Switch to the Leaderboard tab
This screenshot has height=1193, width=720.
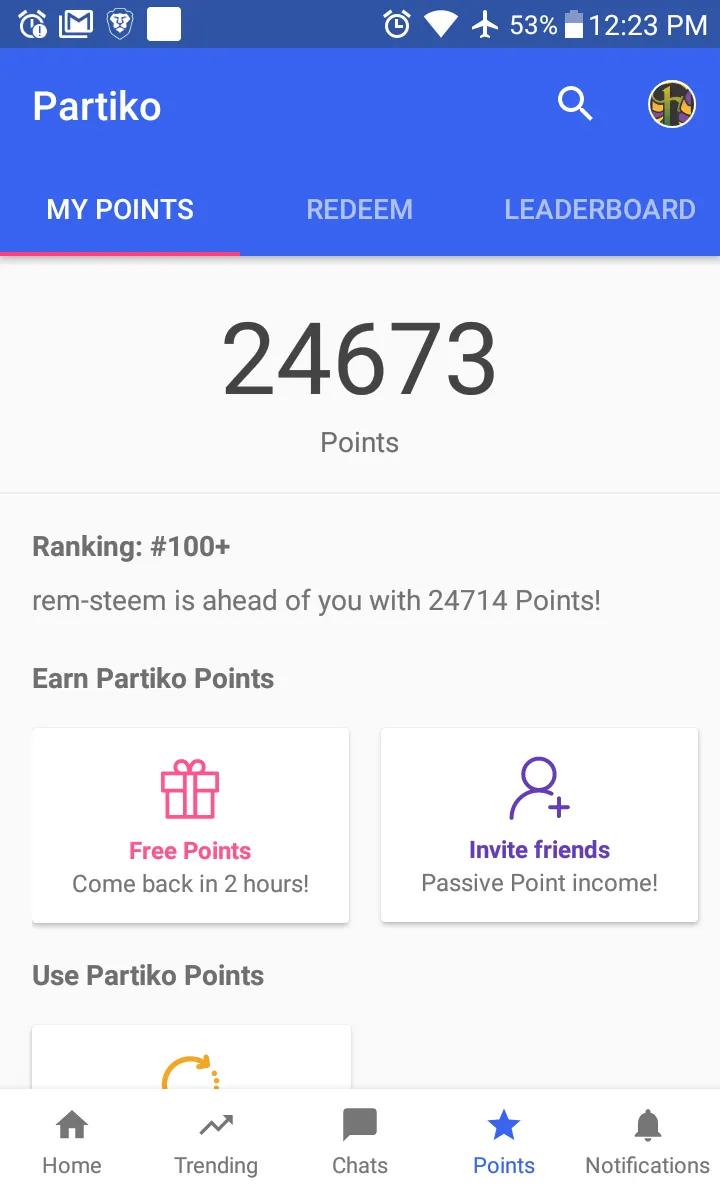click(600, 209)
